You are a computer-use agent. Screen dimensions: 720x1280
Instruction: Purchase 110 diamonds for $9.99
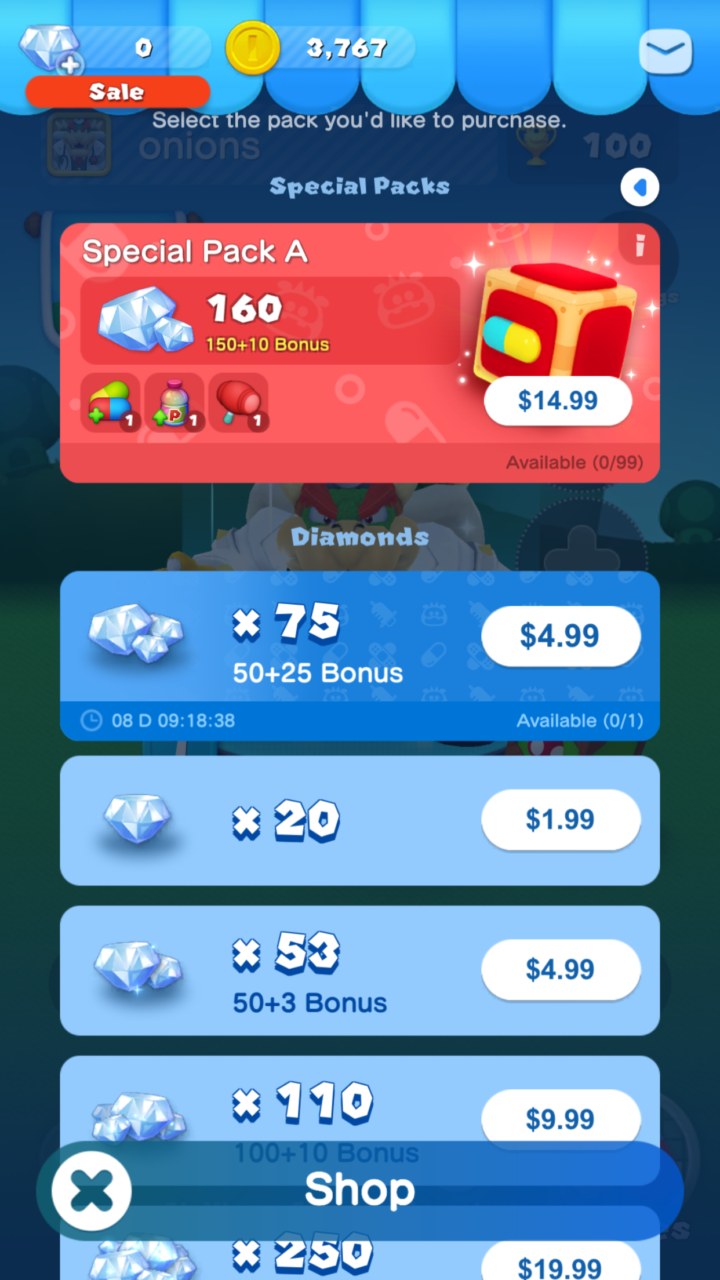(560, 1118)
